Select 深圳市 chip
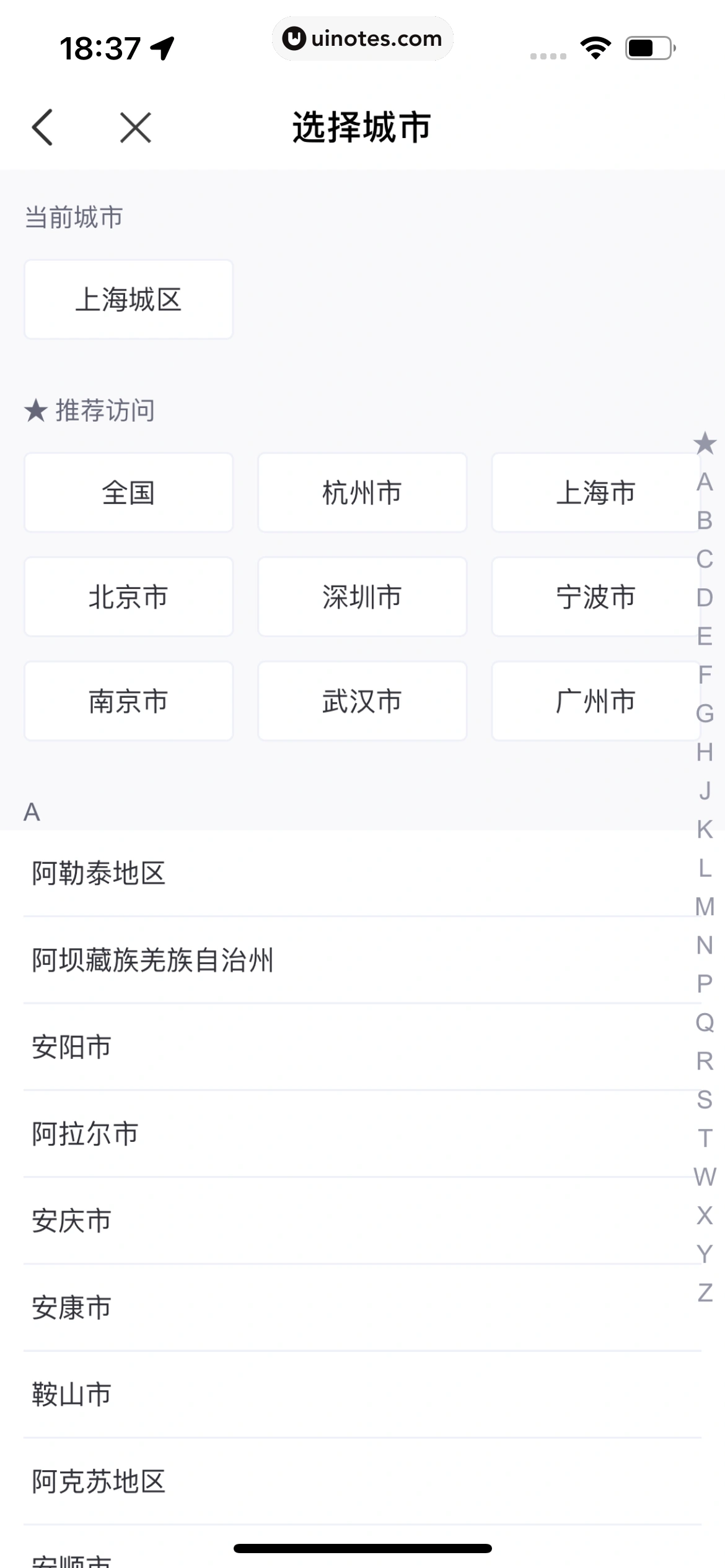The width and height of the screenshot is (725, 1568). tap(362, 597)
